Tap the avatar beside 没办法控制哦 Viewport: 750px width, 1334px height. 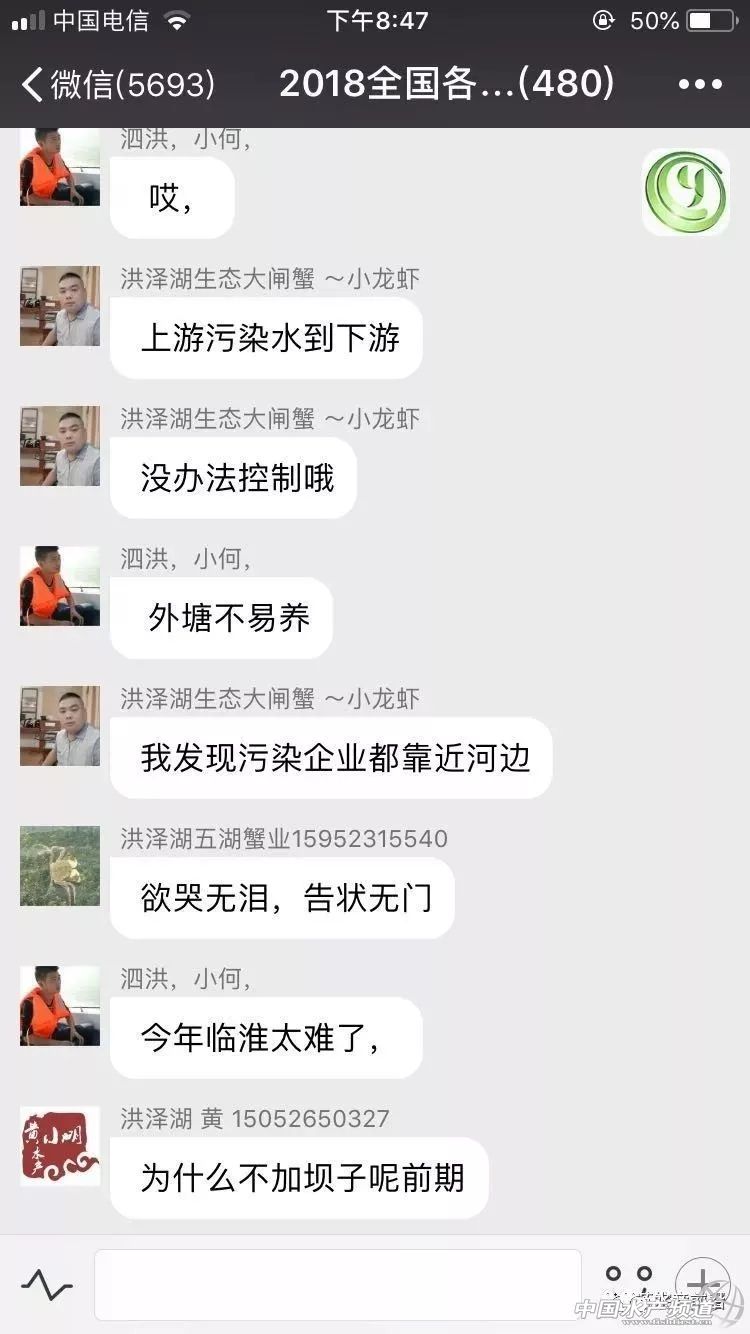[x=60, y=446]
